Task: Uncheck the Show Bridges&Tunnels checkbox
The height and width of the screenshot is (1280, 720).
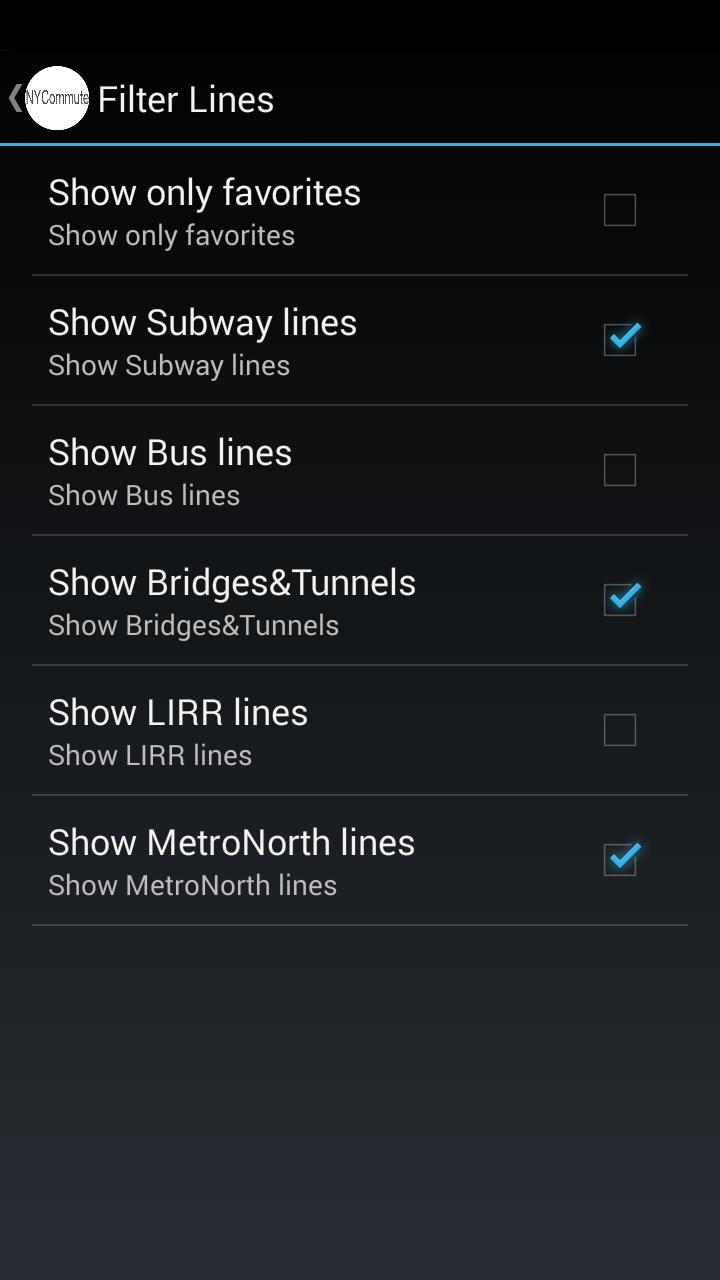Action: coord(619,599)
